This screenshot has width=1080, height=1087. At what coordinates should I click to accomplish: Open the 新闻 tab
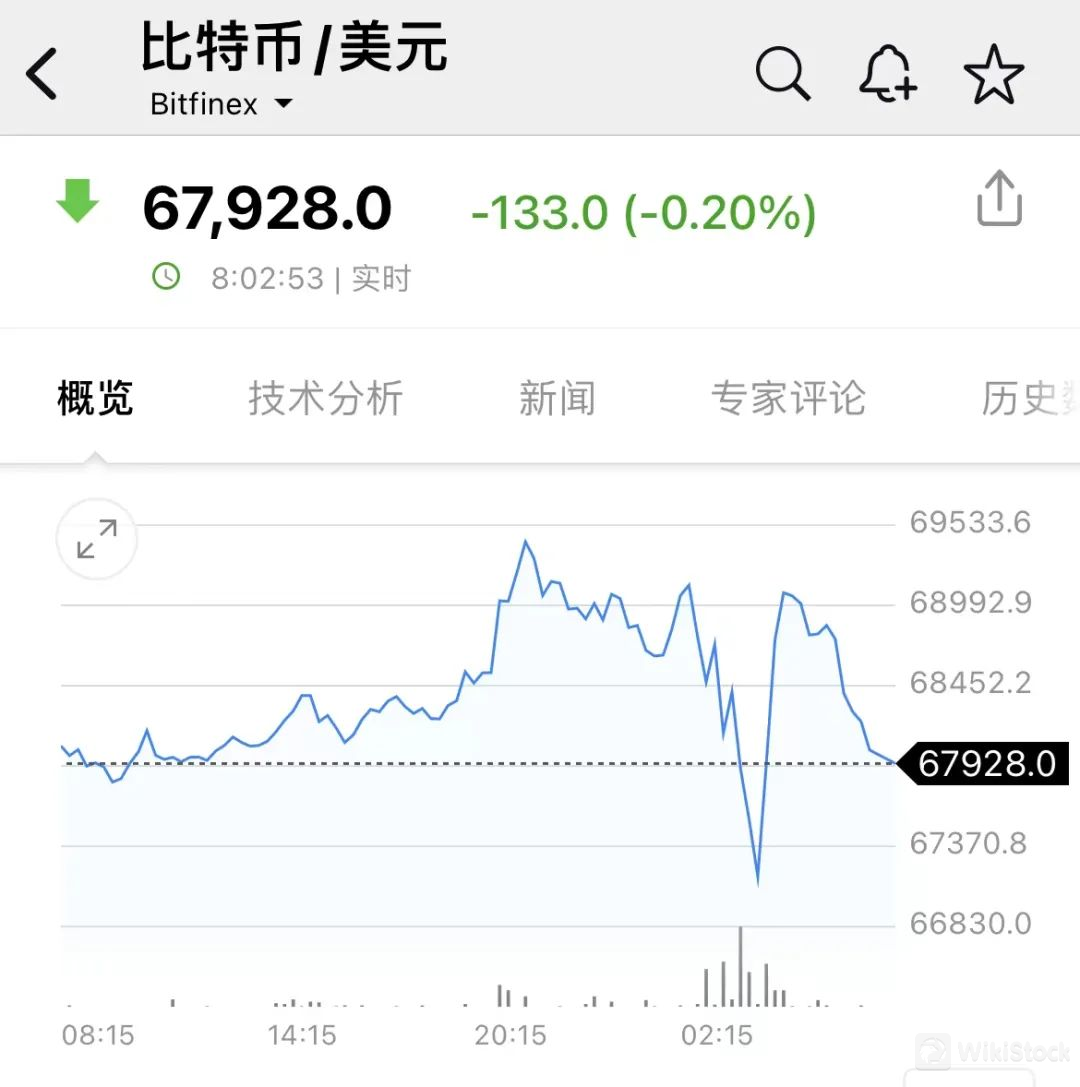pos(557,398)
